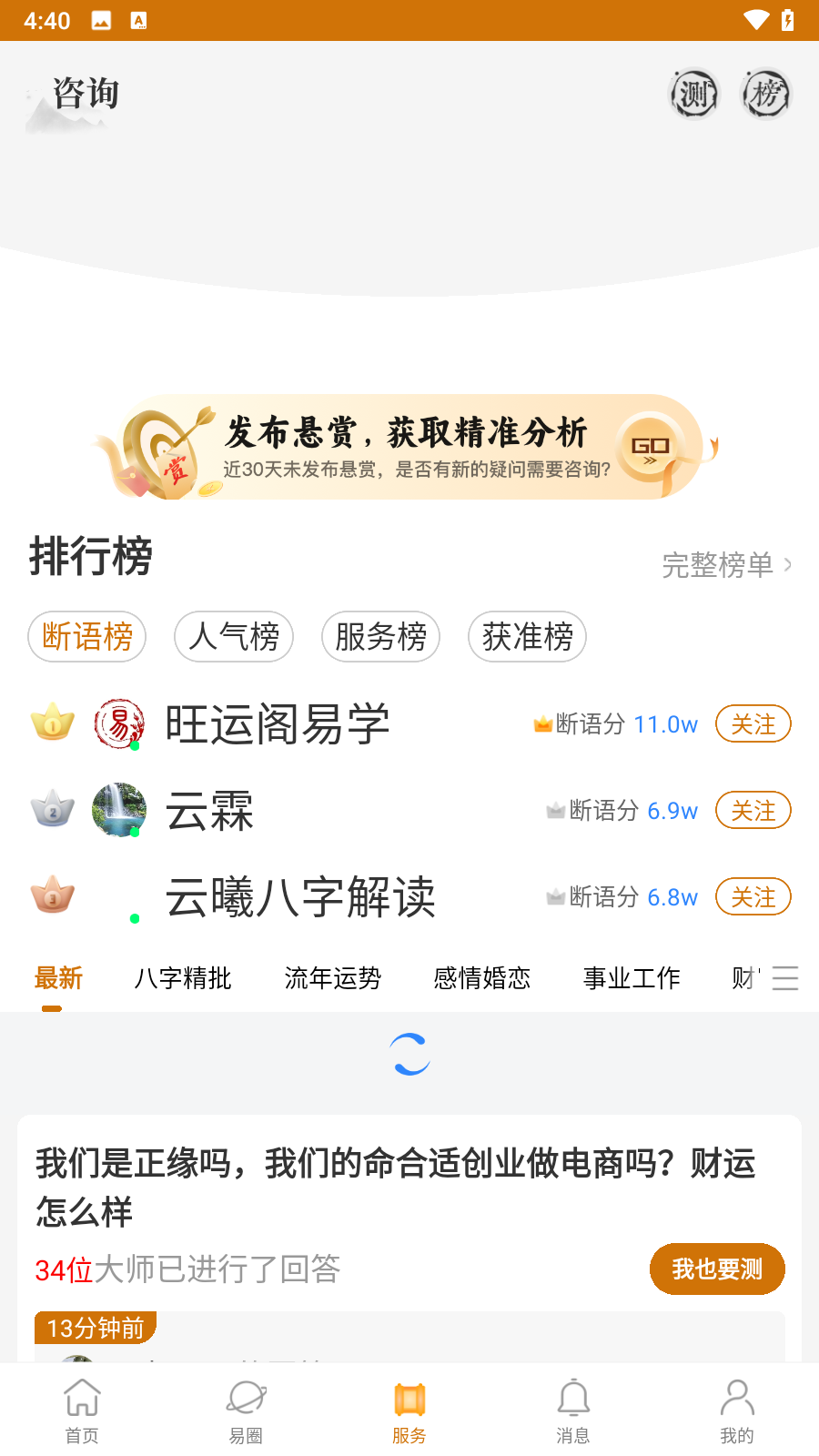Go to the 首页 home tab
Image resolution: width=819 pixels, height=1456 pixels.
click(x=82, y=1410)
